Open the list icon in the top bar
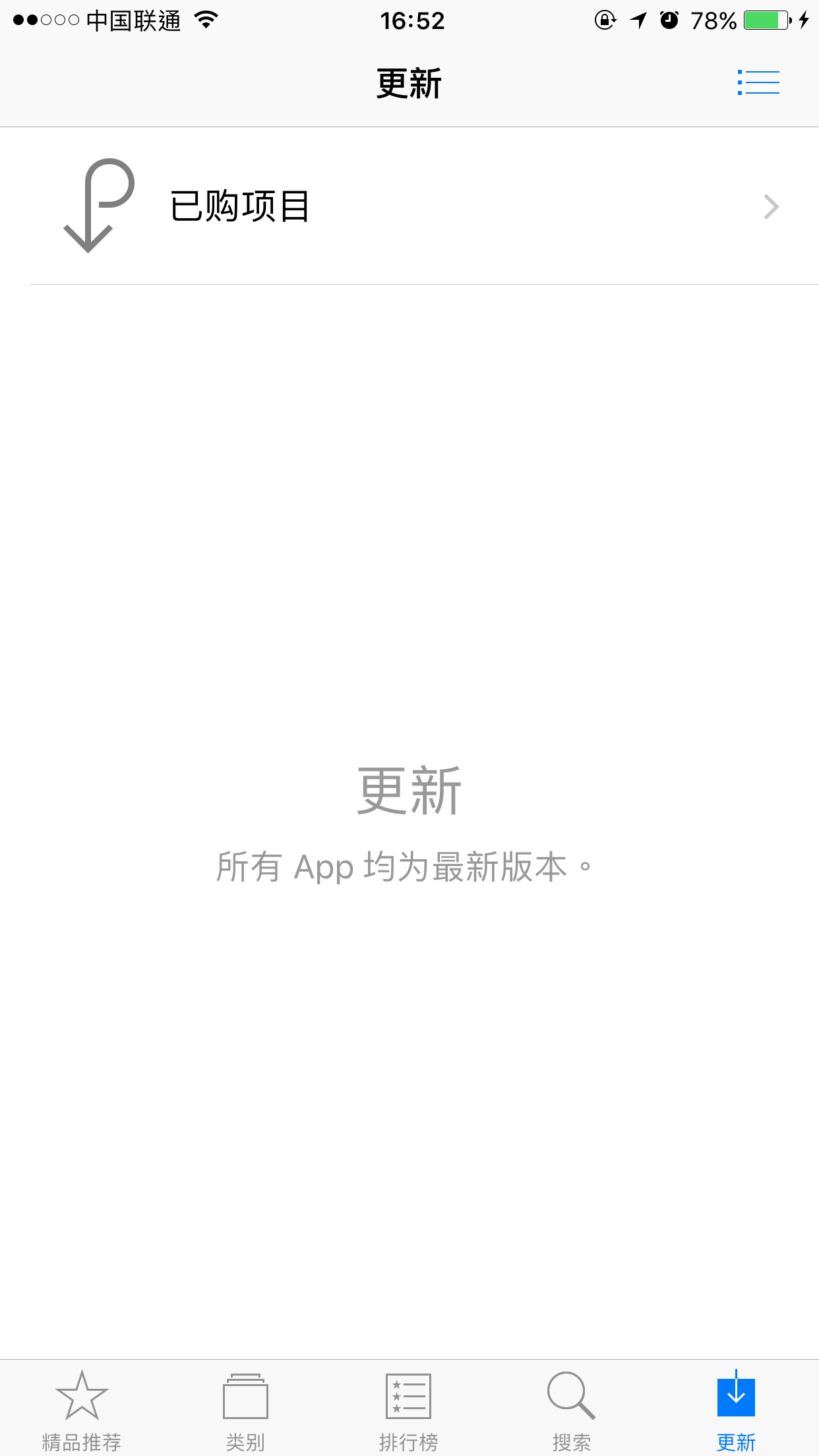The height and width of the screenshot is (1456, 819). click(x=758, y=83)
